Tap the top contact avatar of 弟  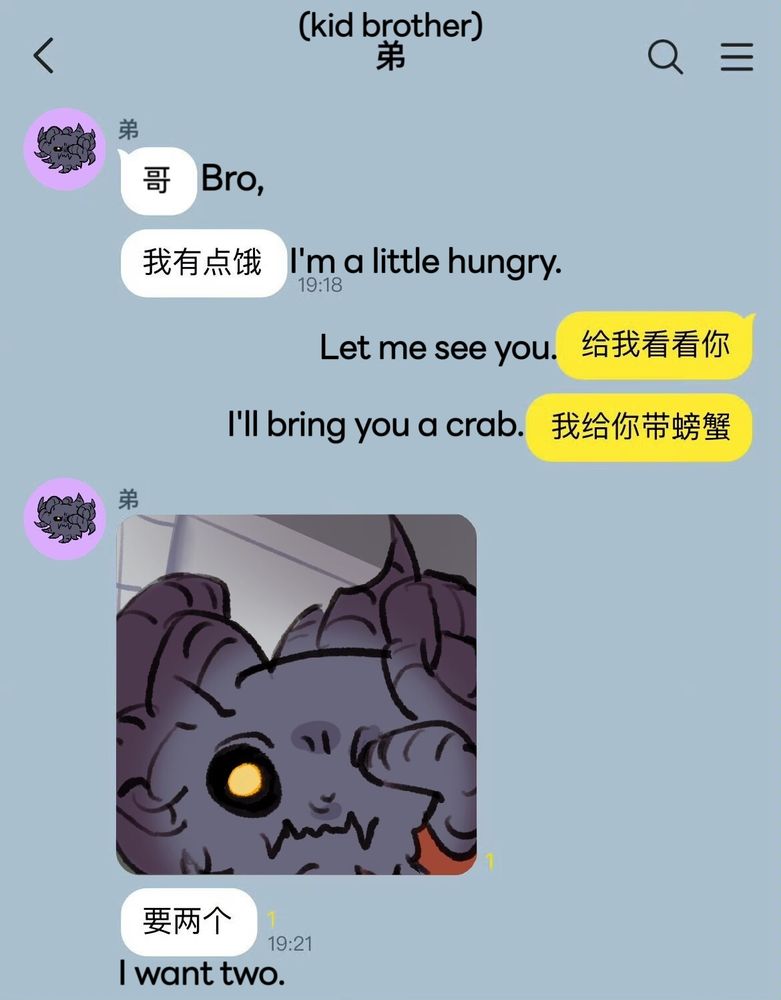64,148
